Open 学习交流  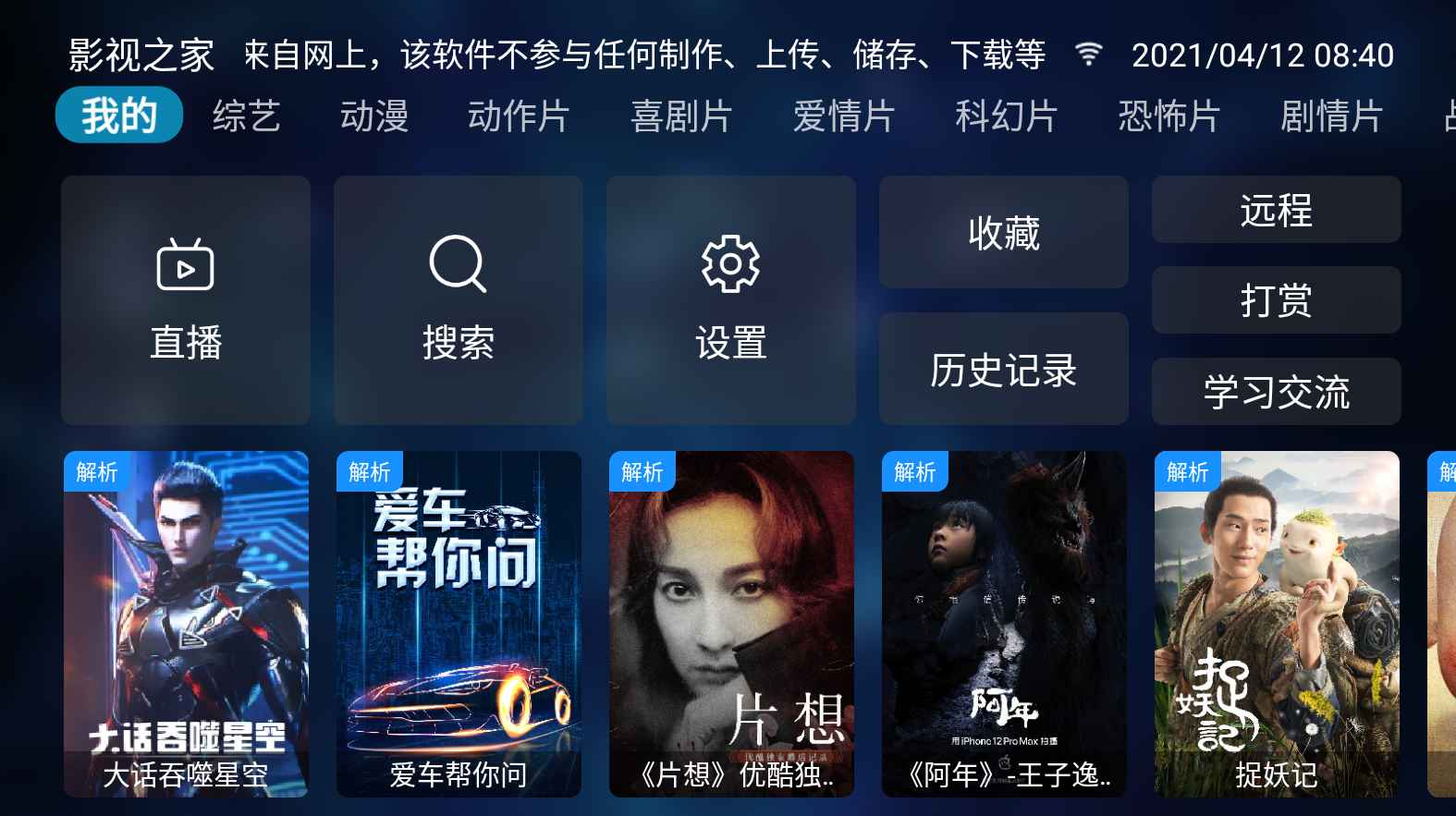[1277, 392]
